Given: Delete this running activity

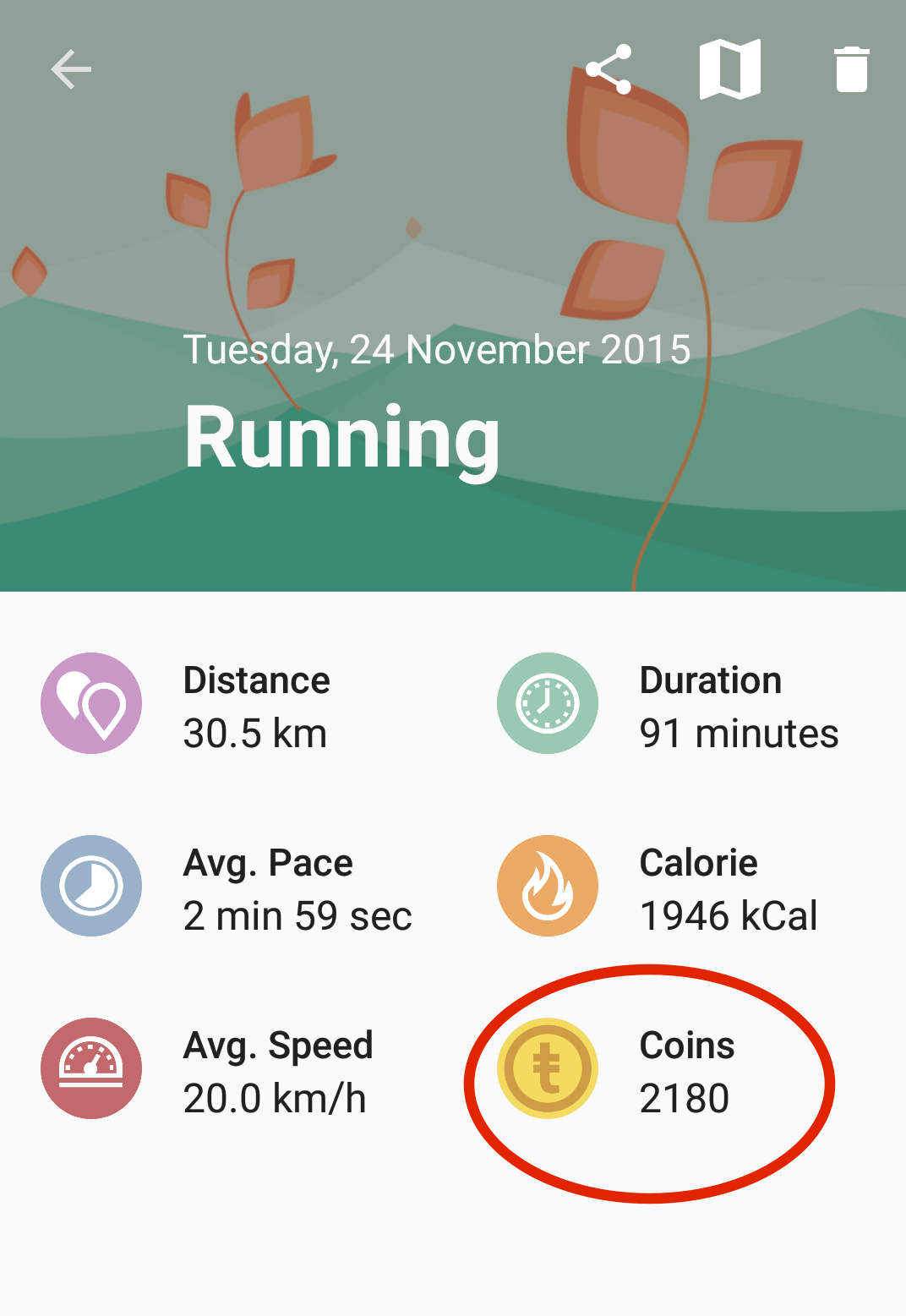Looking at the screenshot, I should pyautogui.click(x=851, y=69).
